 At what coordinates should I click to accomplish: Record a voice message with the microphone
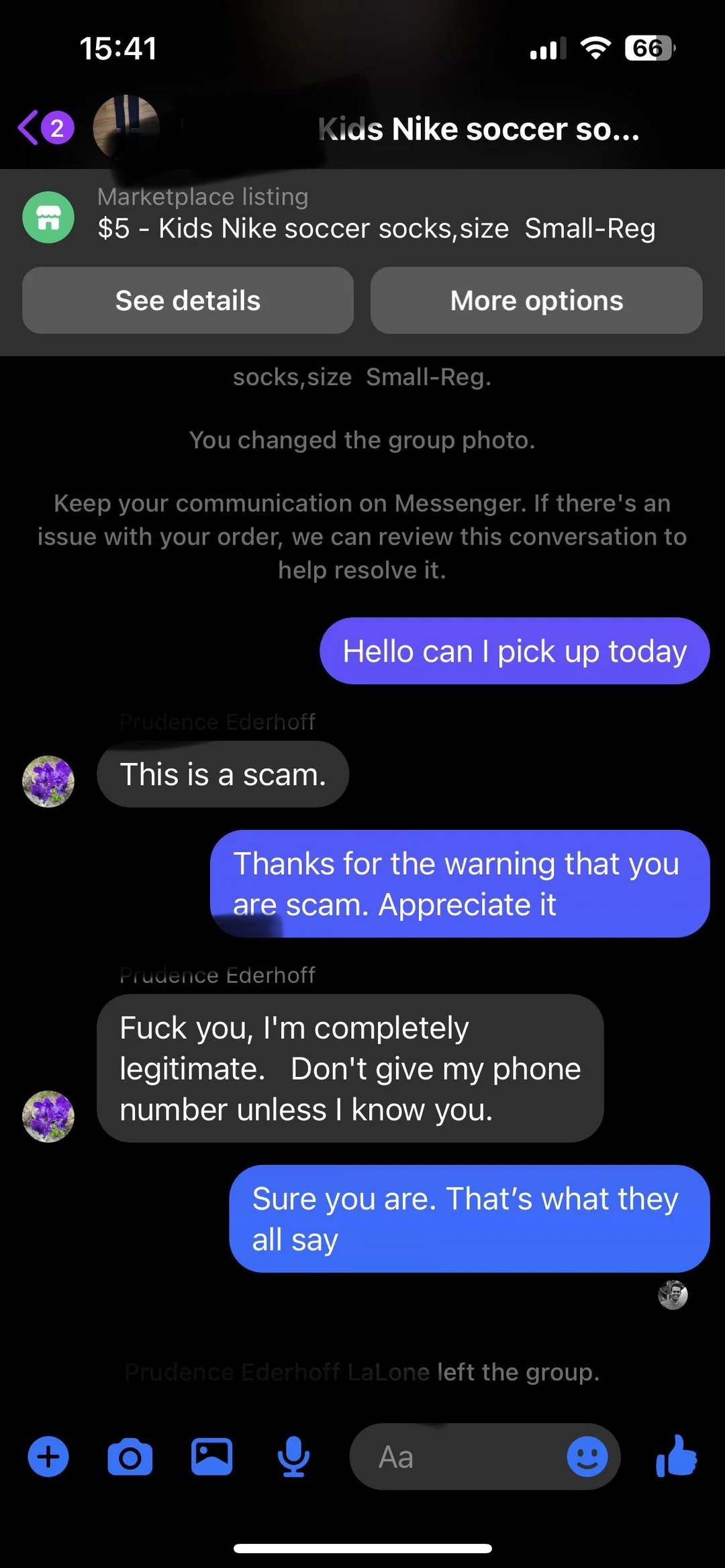[x=293, y=1457]
